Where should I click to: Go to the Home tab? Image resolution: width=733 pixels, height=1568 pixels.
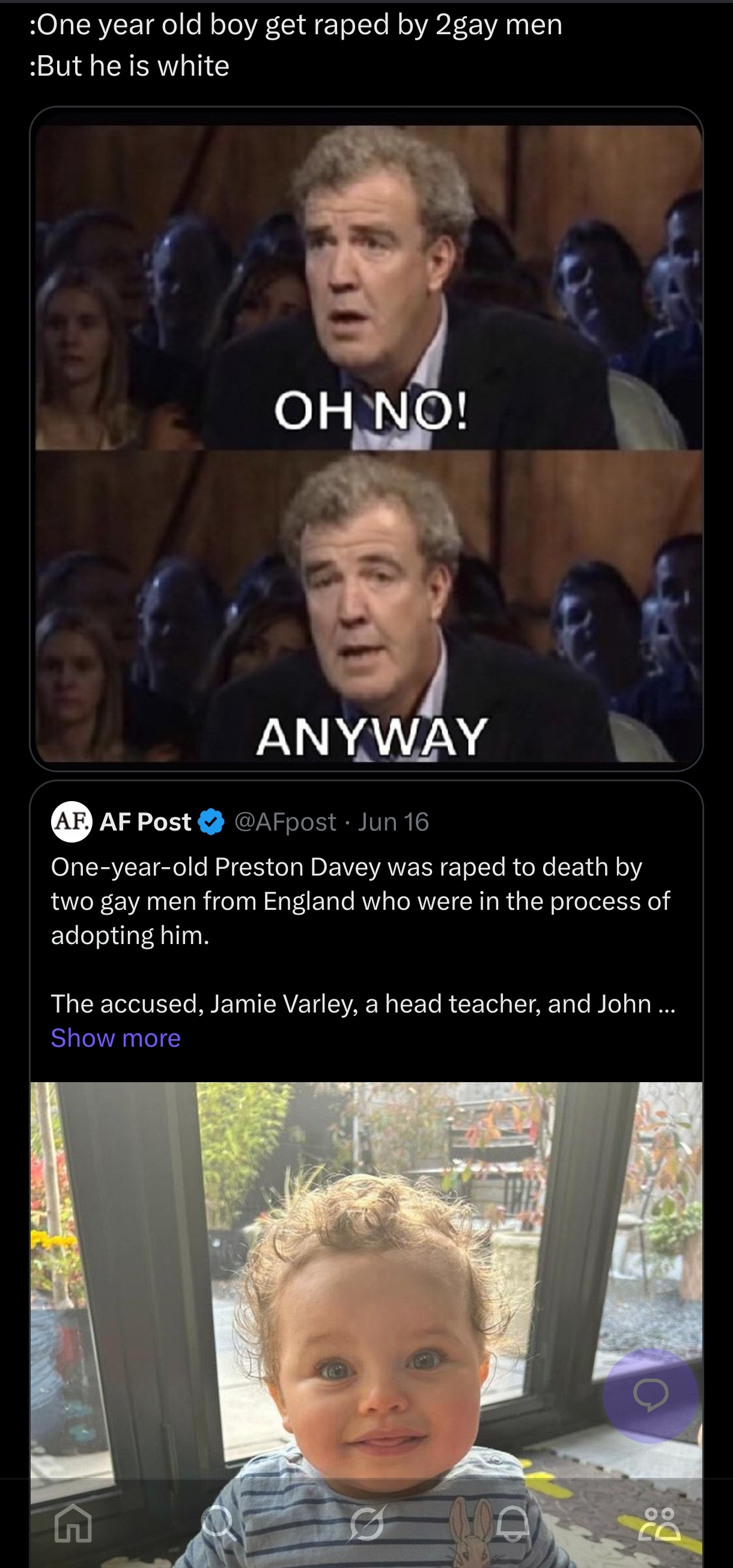[74, 1522]
